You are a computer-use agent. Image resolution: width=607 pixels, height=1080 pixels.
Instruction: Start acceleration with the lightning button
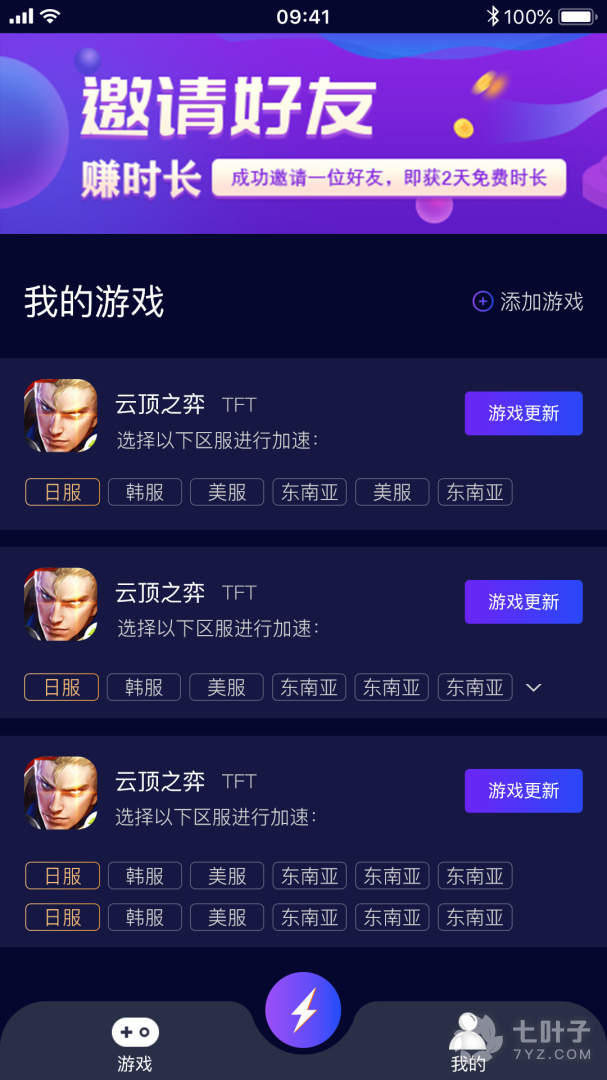(303, 1010)
